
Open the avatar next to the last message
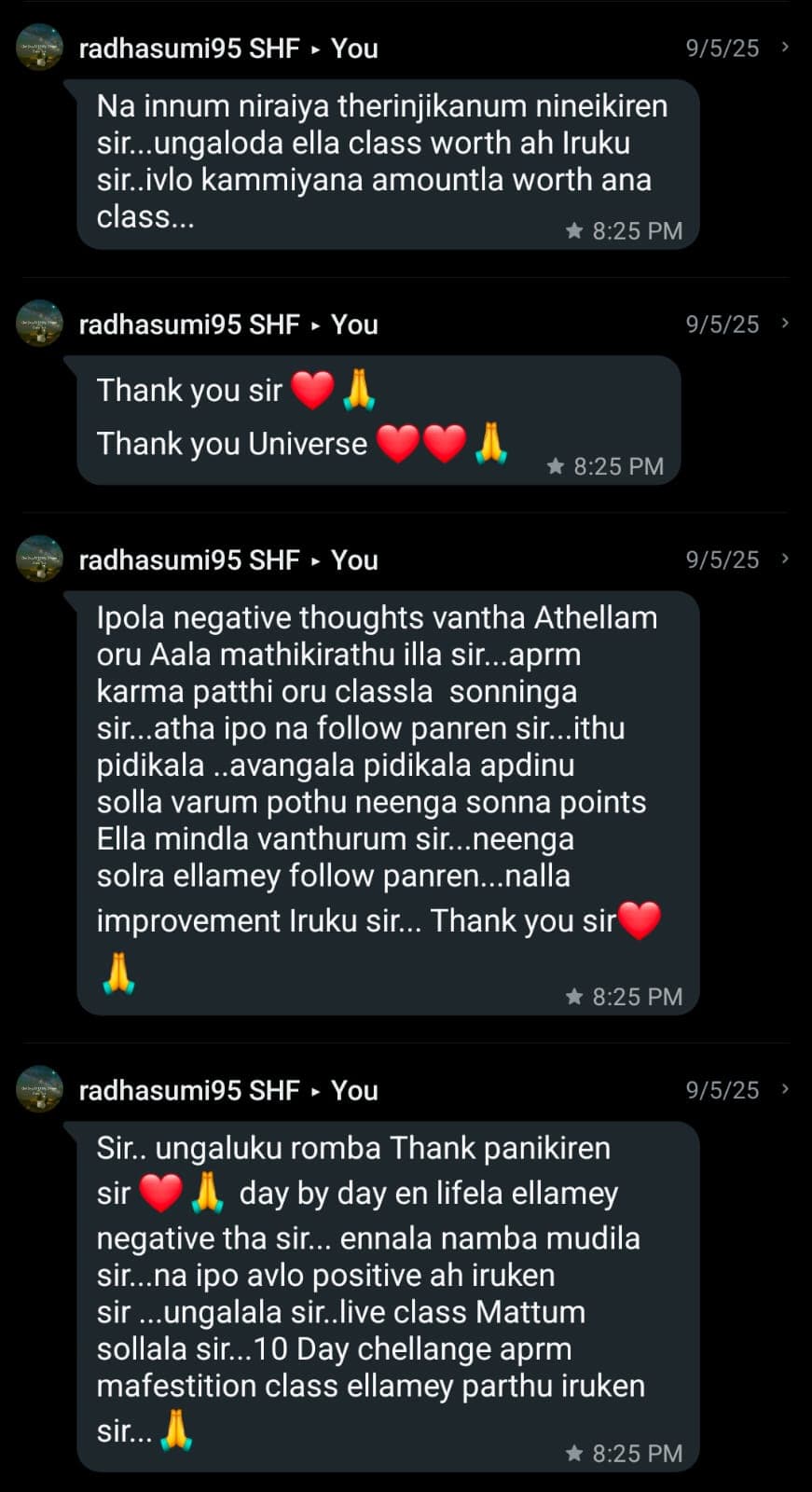click(37, 1090)
